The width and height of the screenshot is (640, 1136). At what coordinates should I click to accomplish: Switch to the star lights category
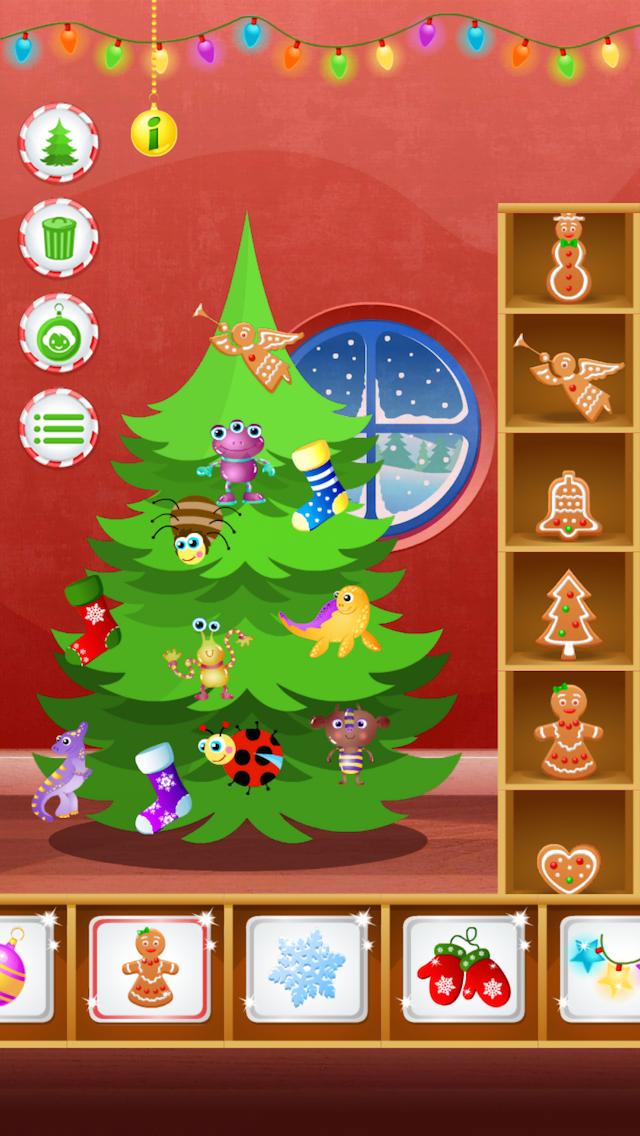tap(604, 970)
